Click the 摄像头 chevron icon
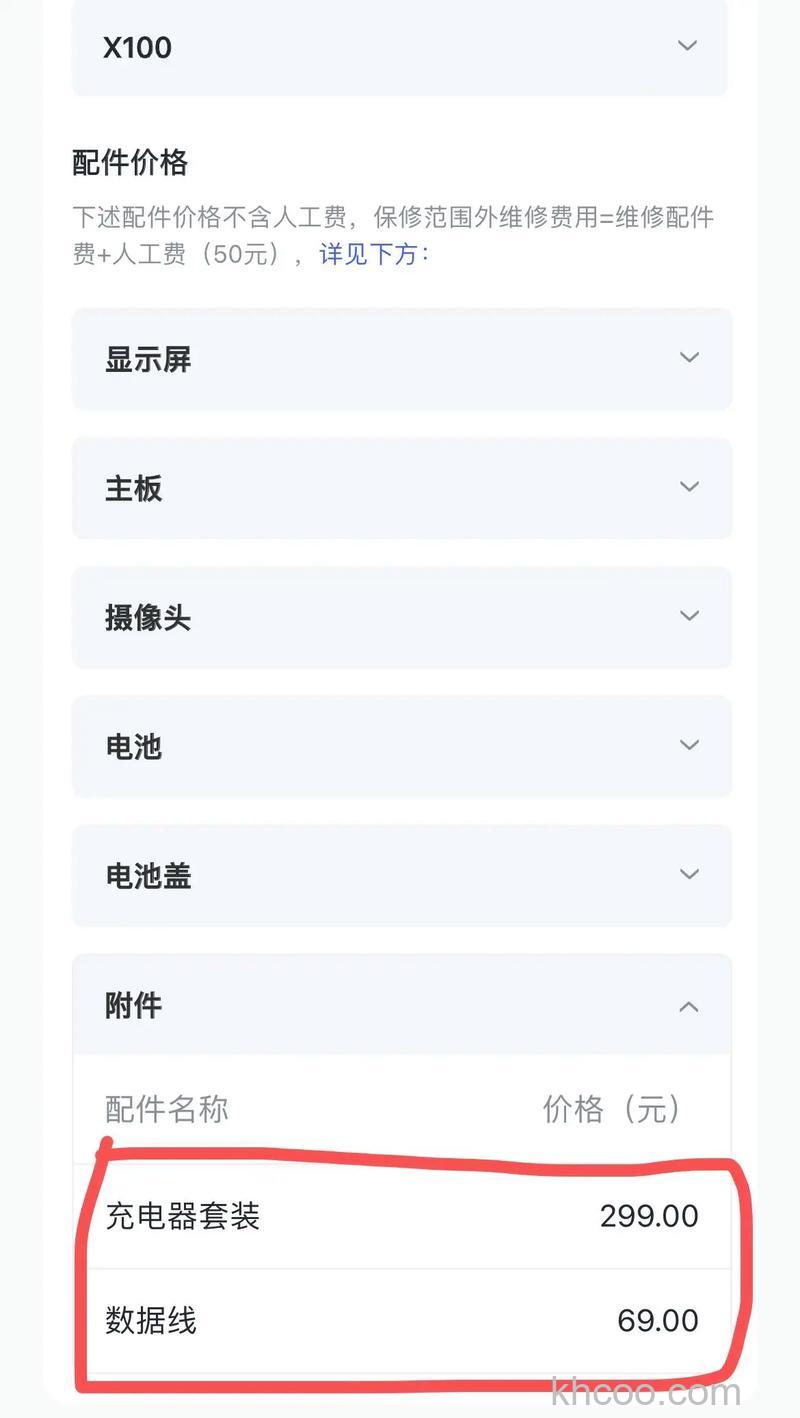This screenshot has height=1418, width=800. pos(690,616)
